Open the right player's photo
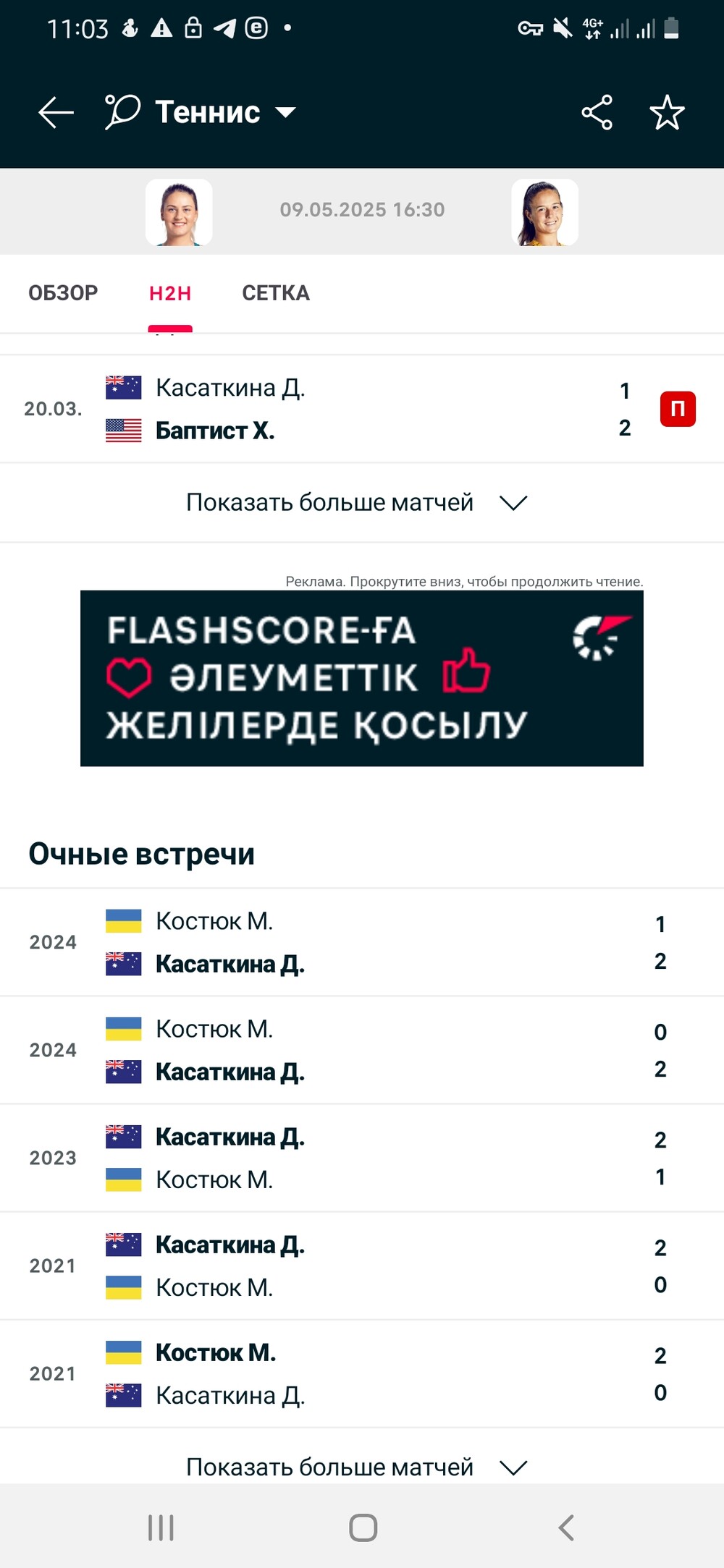The width and height of the screenshot is (724, 1568). (544, 212)
